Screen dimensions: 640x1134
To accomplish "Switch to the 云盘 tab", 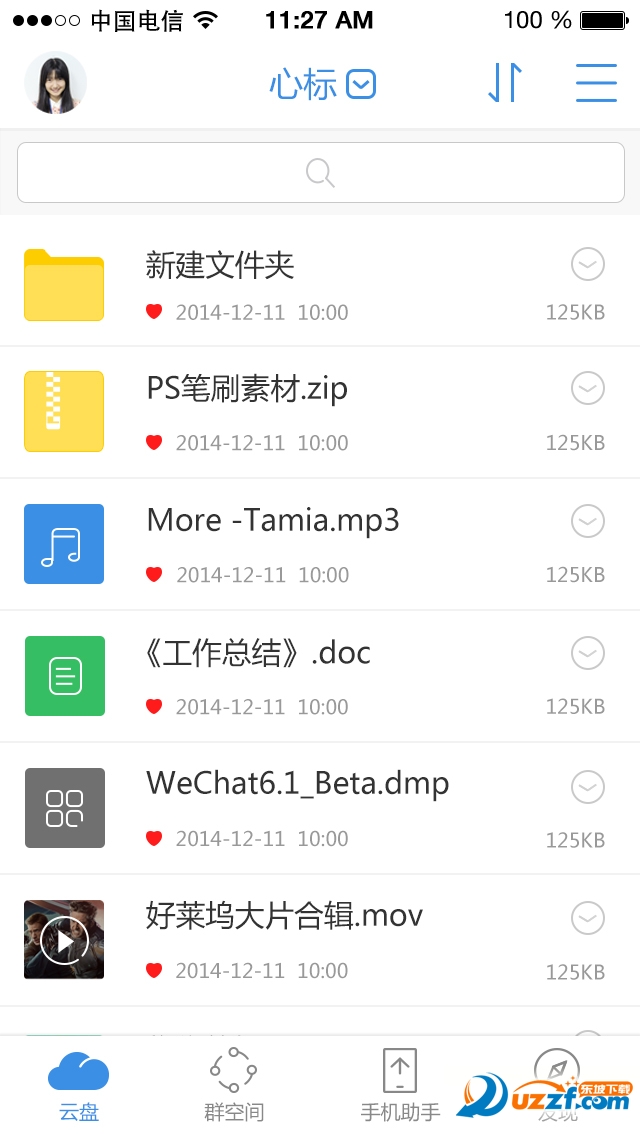I will pyautogui.click(x=79, y=1086).
